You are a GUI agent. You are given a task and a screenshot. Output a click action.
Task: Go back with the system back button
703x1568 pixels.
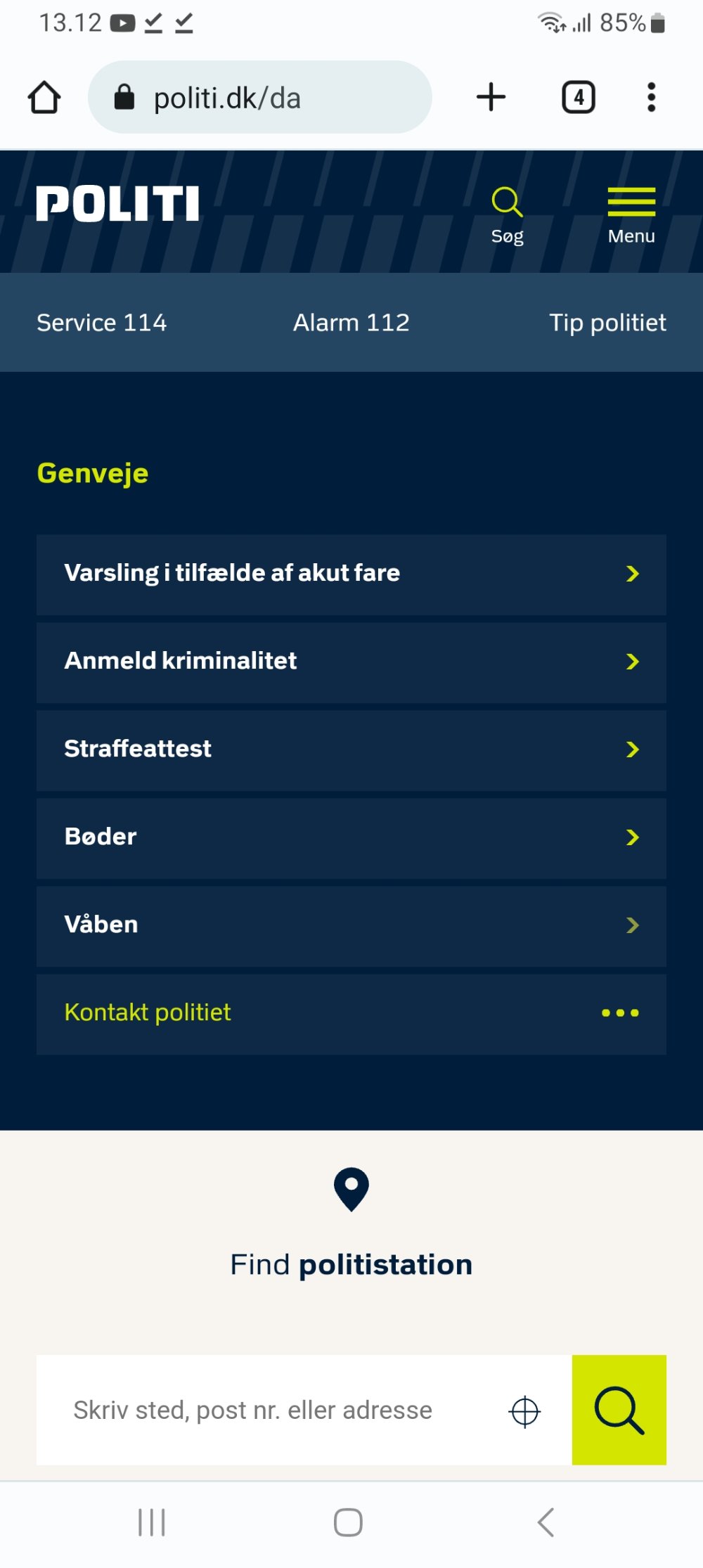pyautogui.click(x=546, y=1522)
